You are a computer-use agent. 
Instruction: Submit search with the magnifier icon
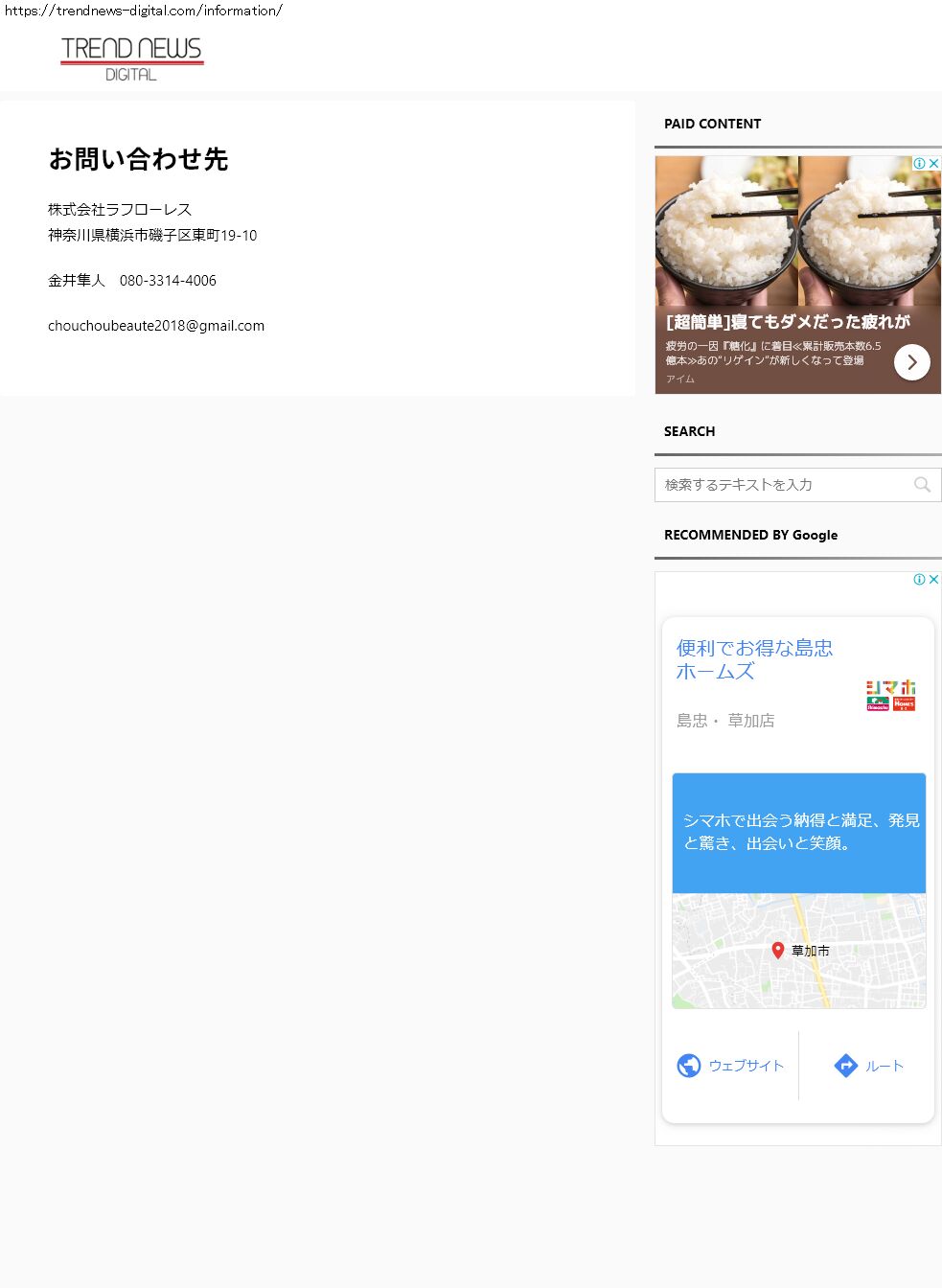[x=922, y=485]
